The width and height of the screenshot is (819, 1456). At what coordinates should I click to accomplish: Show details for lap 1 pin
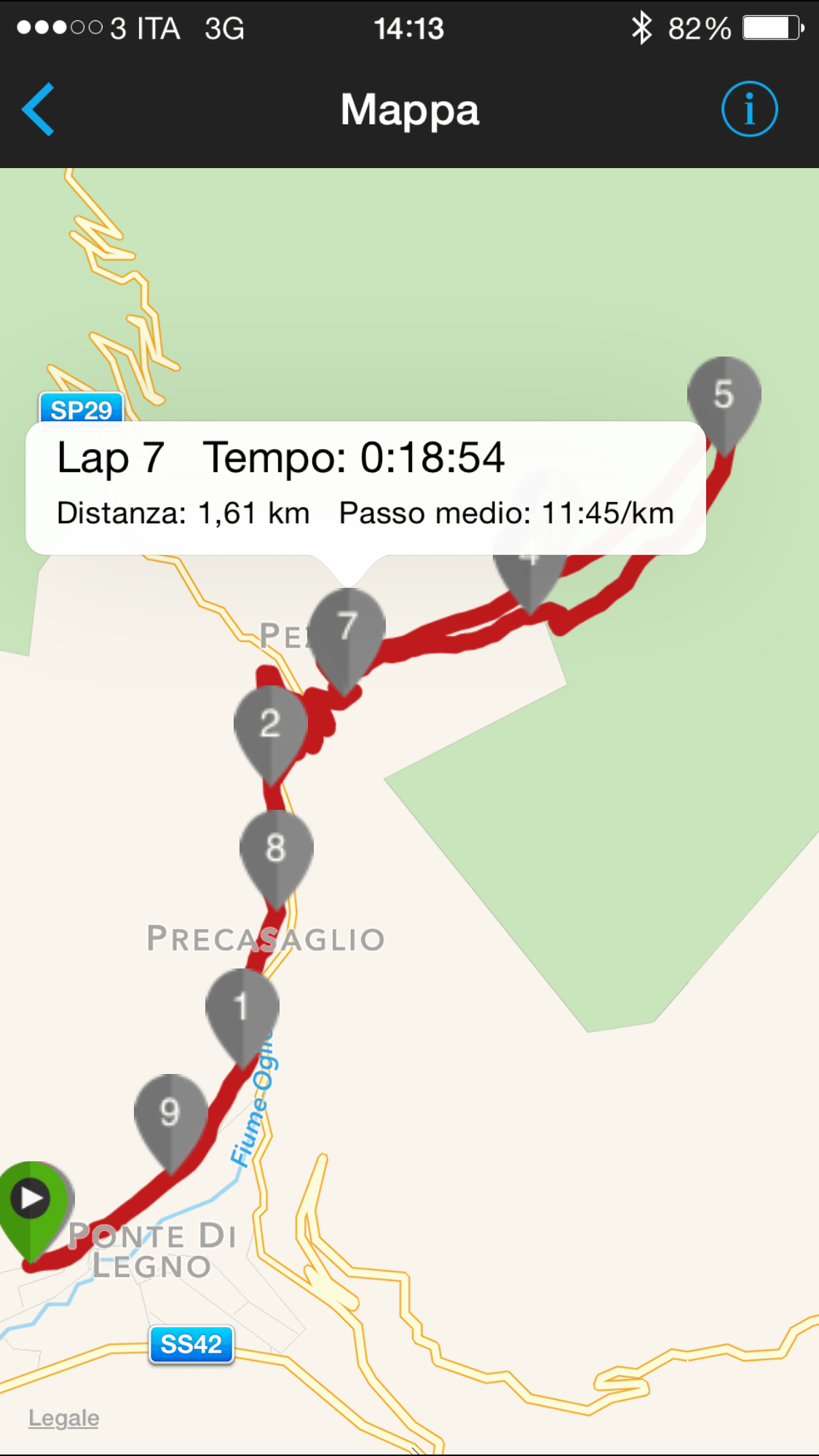[242, 1008]
